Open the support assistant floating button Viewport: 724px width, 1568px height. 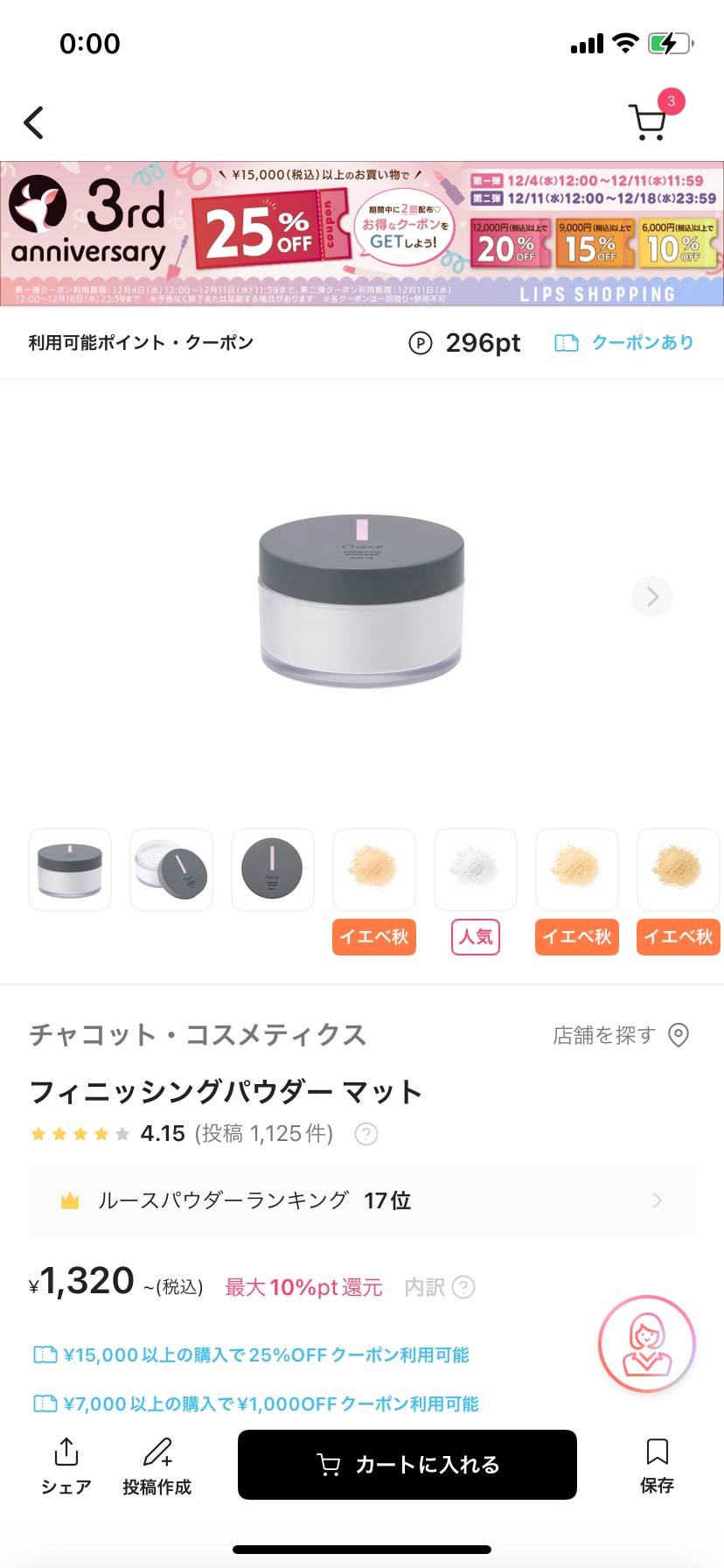(x=647, y=1344)
